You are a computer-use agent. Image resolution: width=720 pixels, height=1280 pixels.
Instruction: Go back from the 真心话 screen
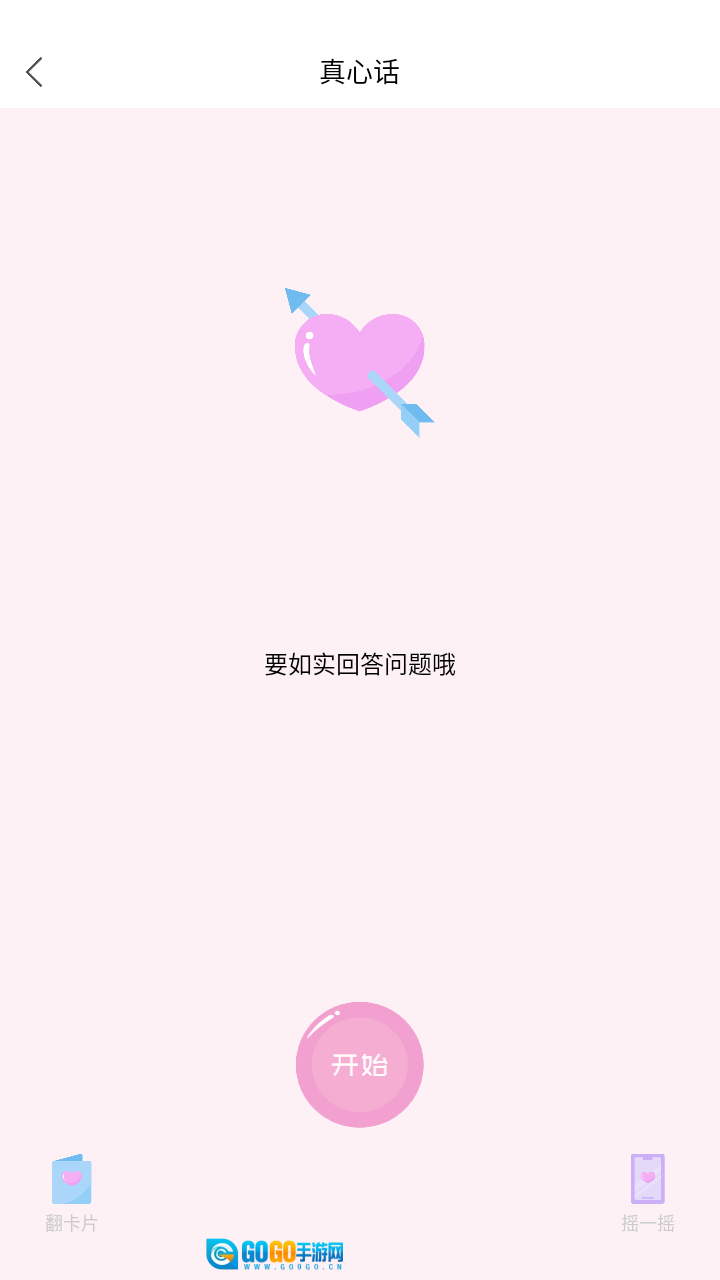coord(34,72)
